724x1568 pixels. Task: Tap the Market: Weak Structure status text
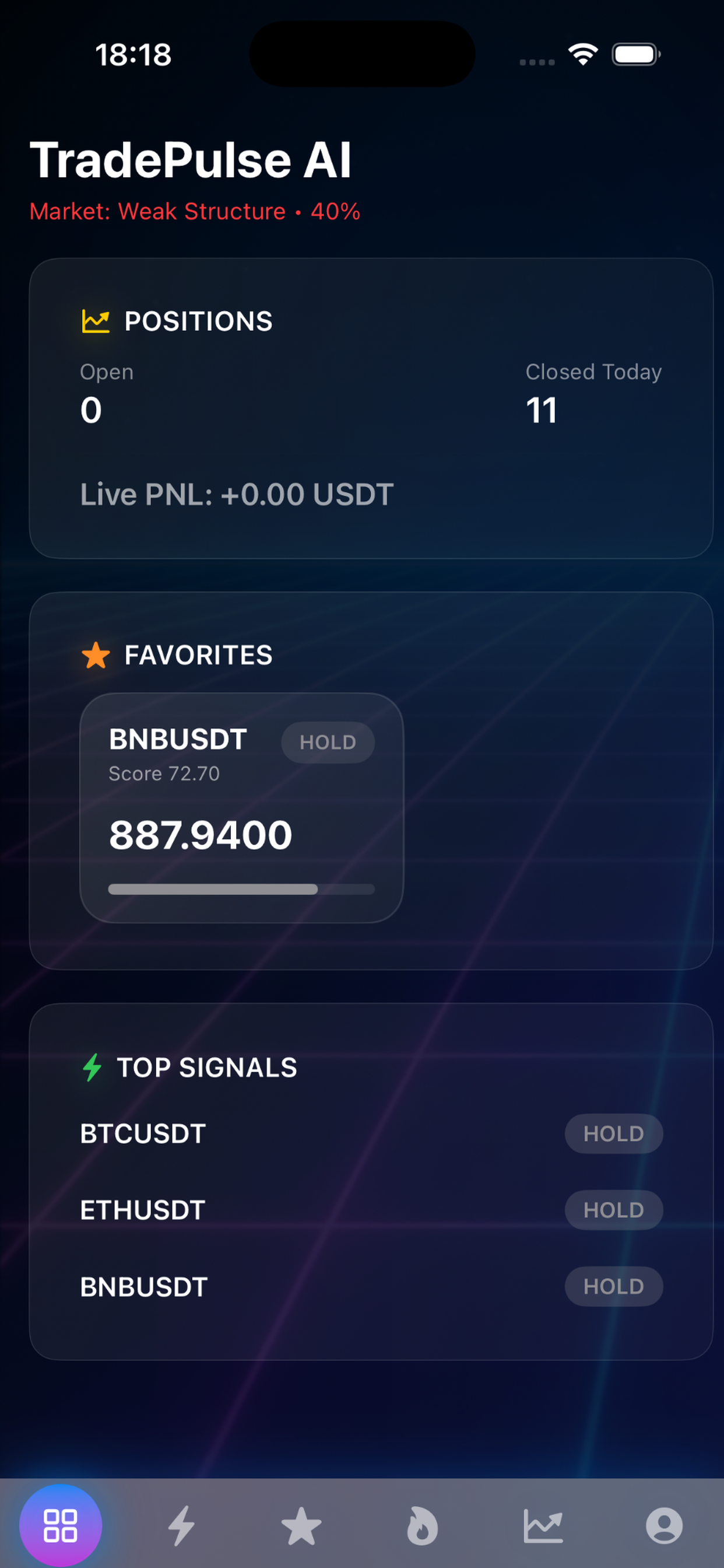(x=195, y=211)
